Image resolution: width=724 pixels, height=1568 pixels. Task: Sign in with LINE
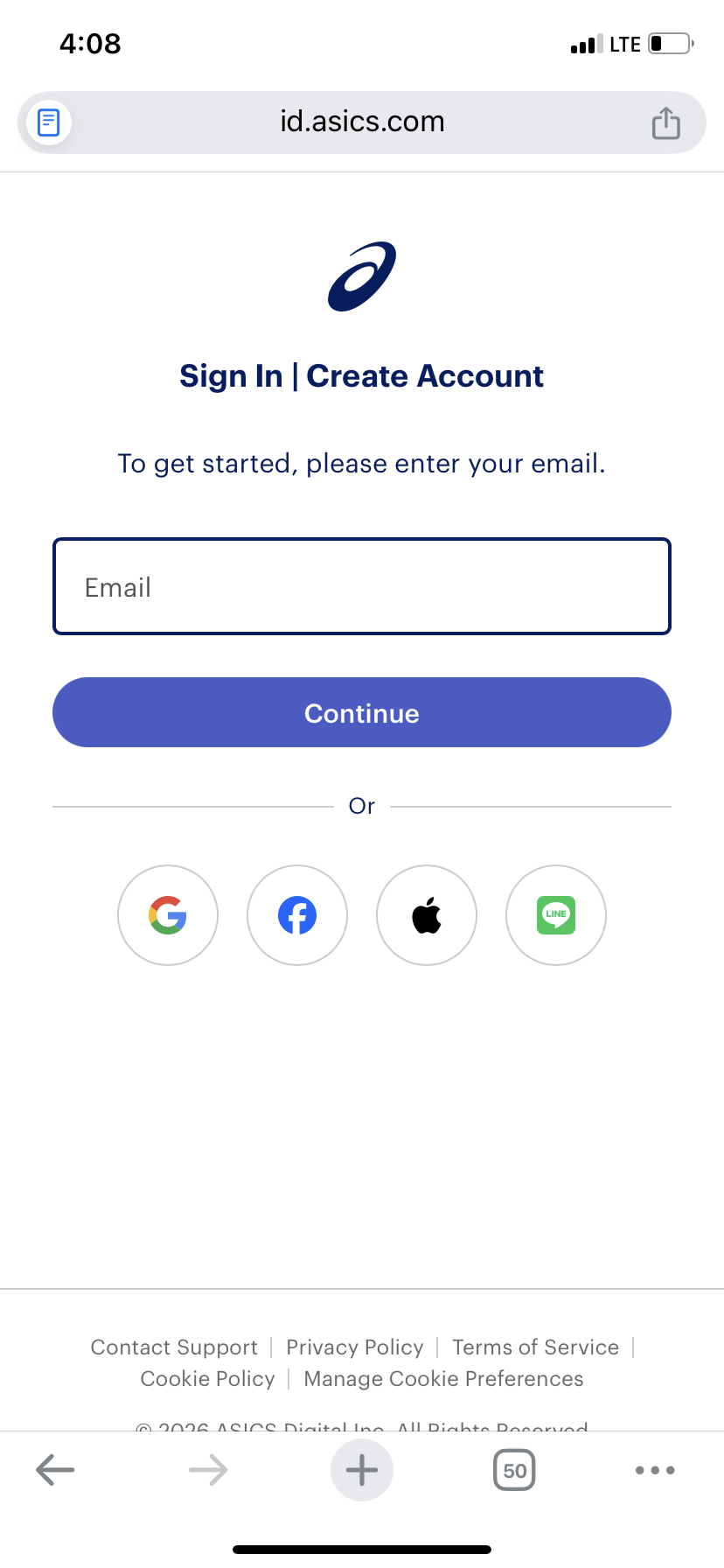coord(556,915)
